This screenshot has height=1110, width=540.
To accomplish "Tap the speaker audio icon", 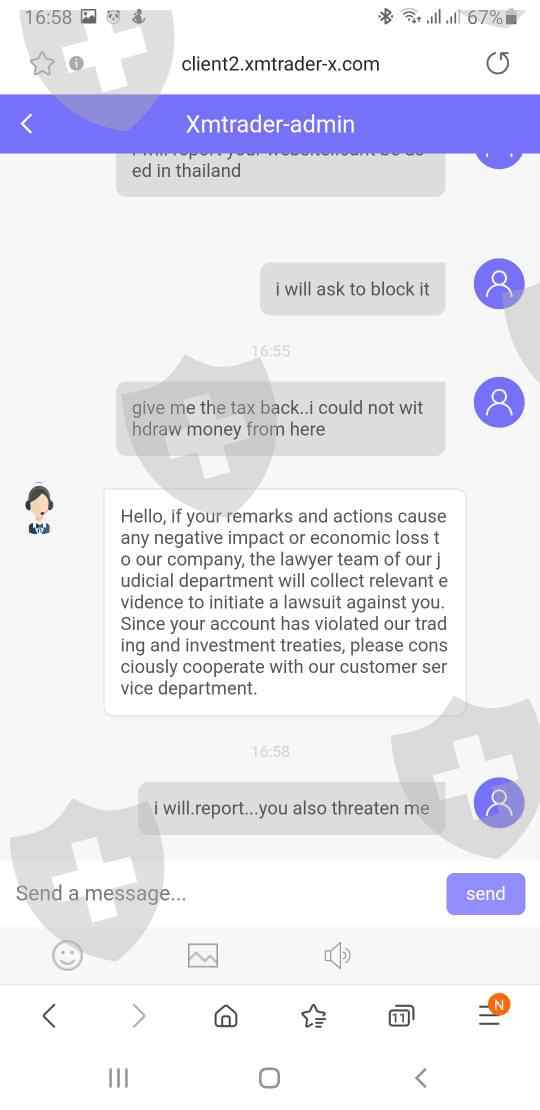I will click(x=337, y=956).
